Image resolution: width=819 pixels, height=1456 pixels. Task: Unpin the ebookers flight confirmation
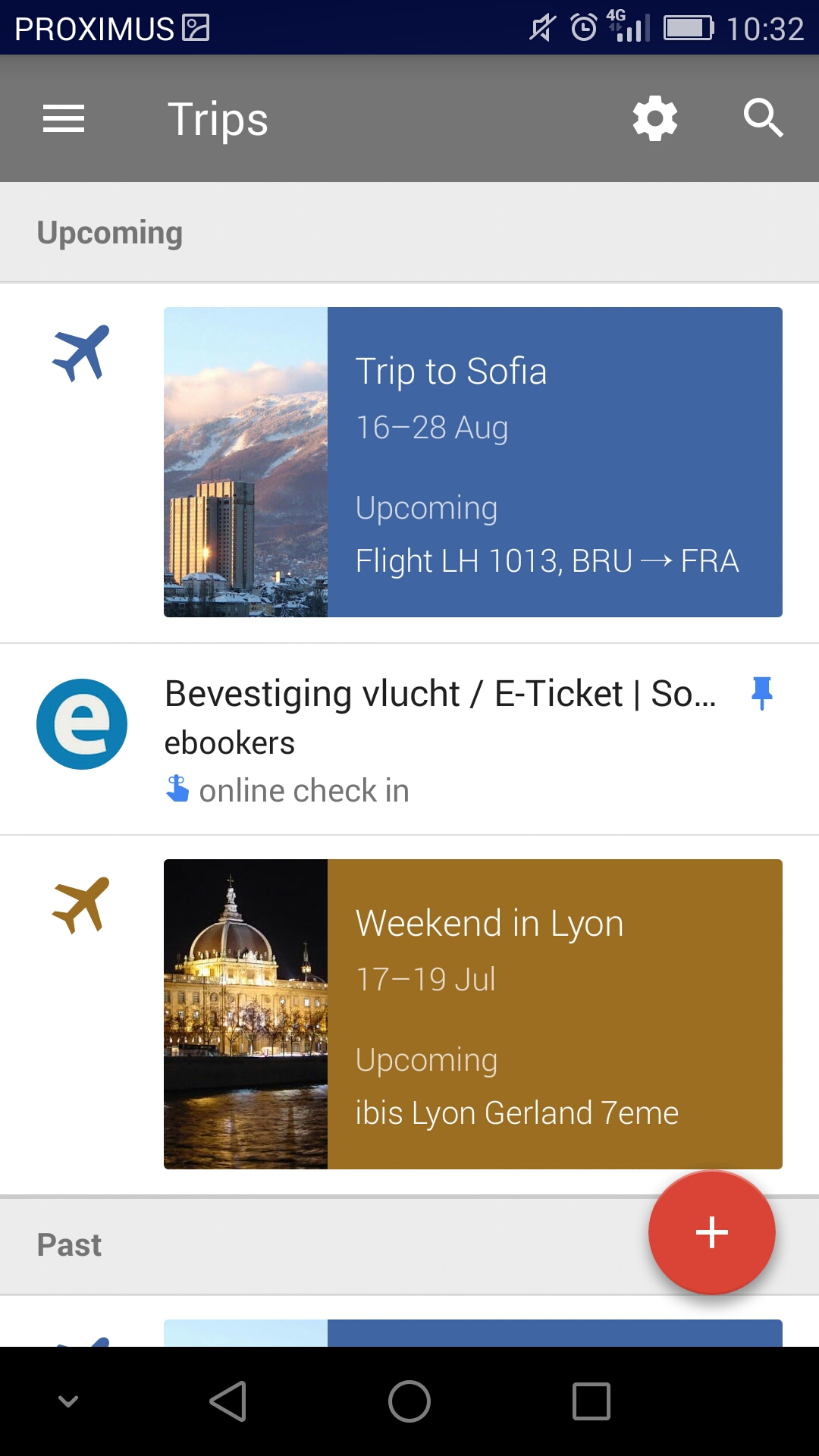click(761, 693)
